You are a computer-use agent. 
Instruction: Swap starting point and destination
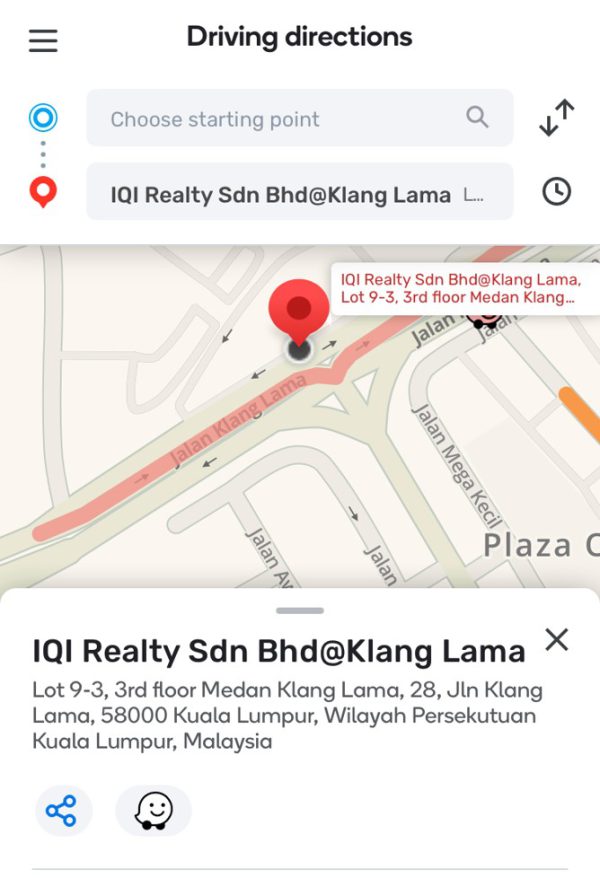[x=556, y=118]
